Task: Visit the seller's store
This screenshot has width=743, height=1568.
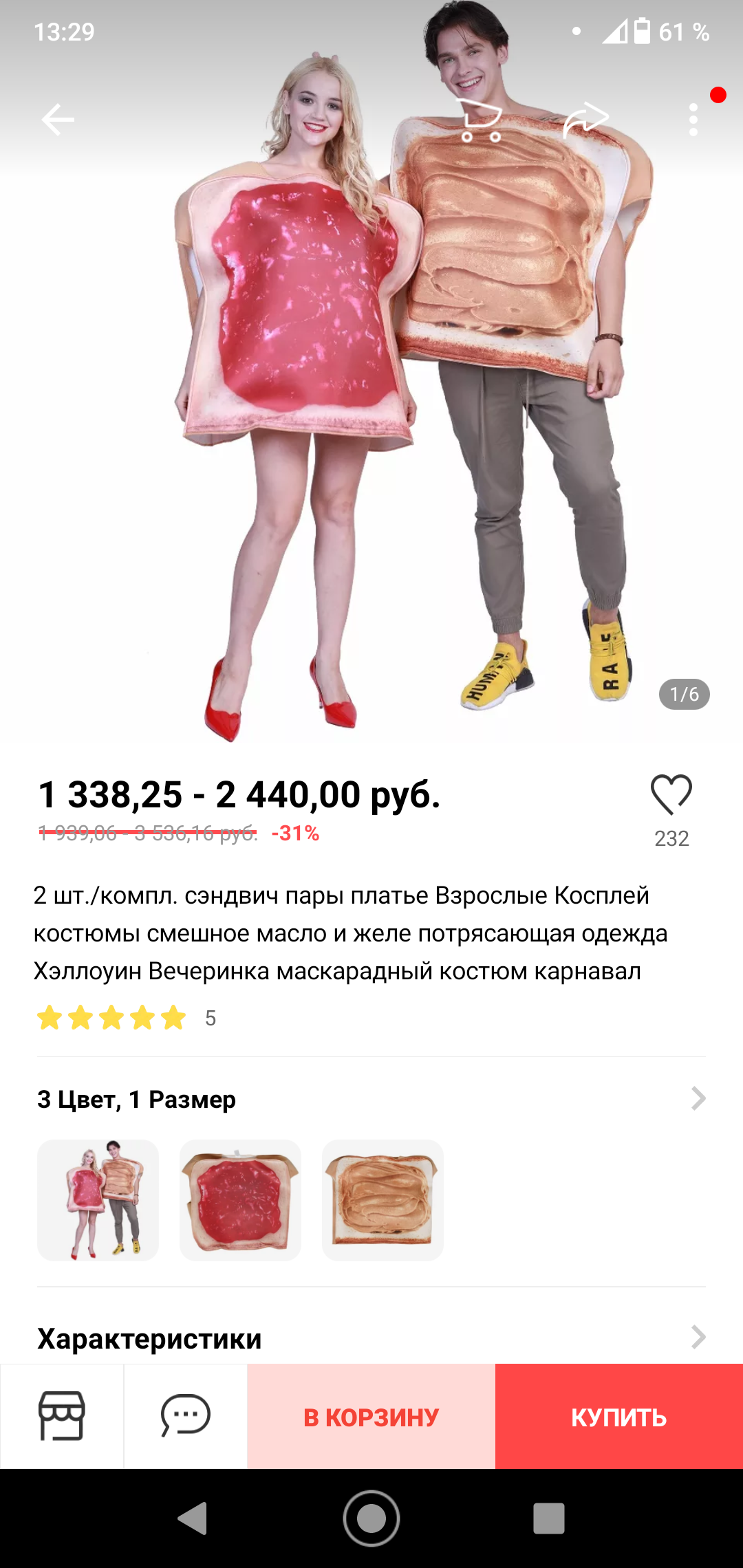Action: click(62, 1416)
